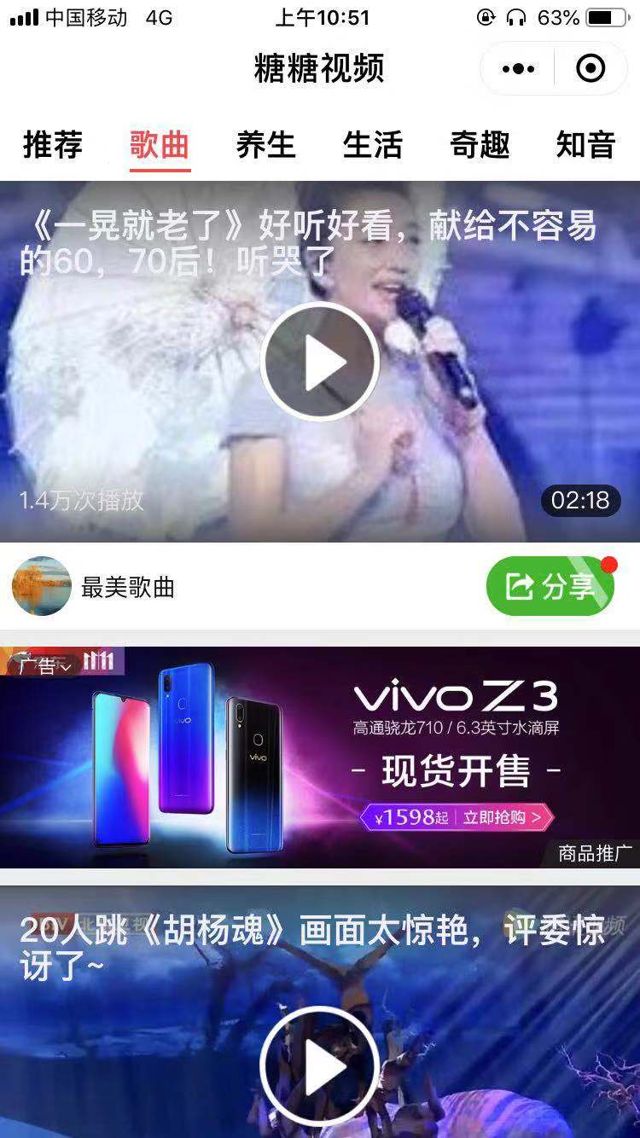Open the mini program more options menu

(x=518, y=69)
